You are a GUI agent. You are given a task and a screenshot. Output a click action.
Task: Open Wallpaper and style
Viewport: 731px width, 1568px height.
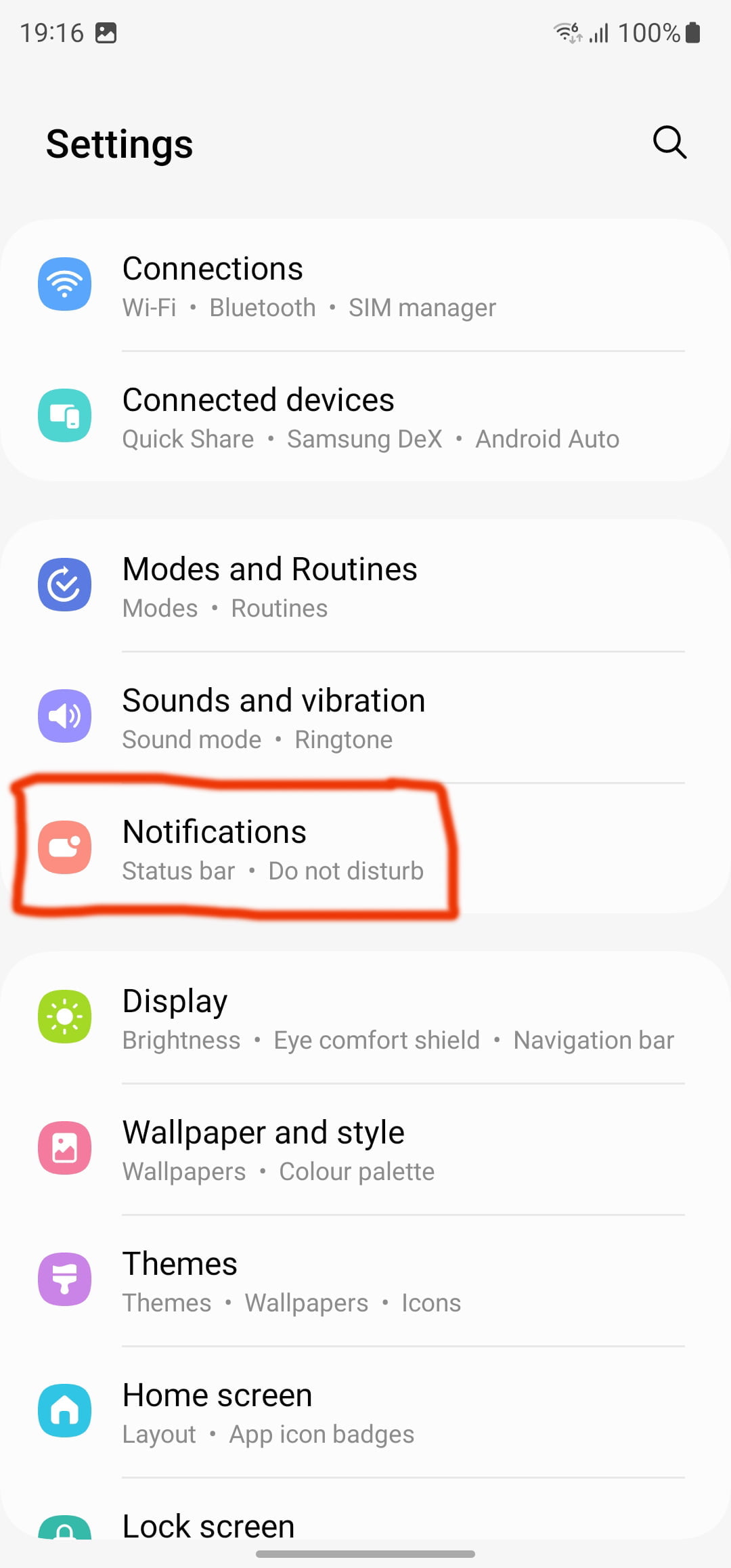tap(365, 1150)
